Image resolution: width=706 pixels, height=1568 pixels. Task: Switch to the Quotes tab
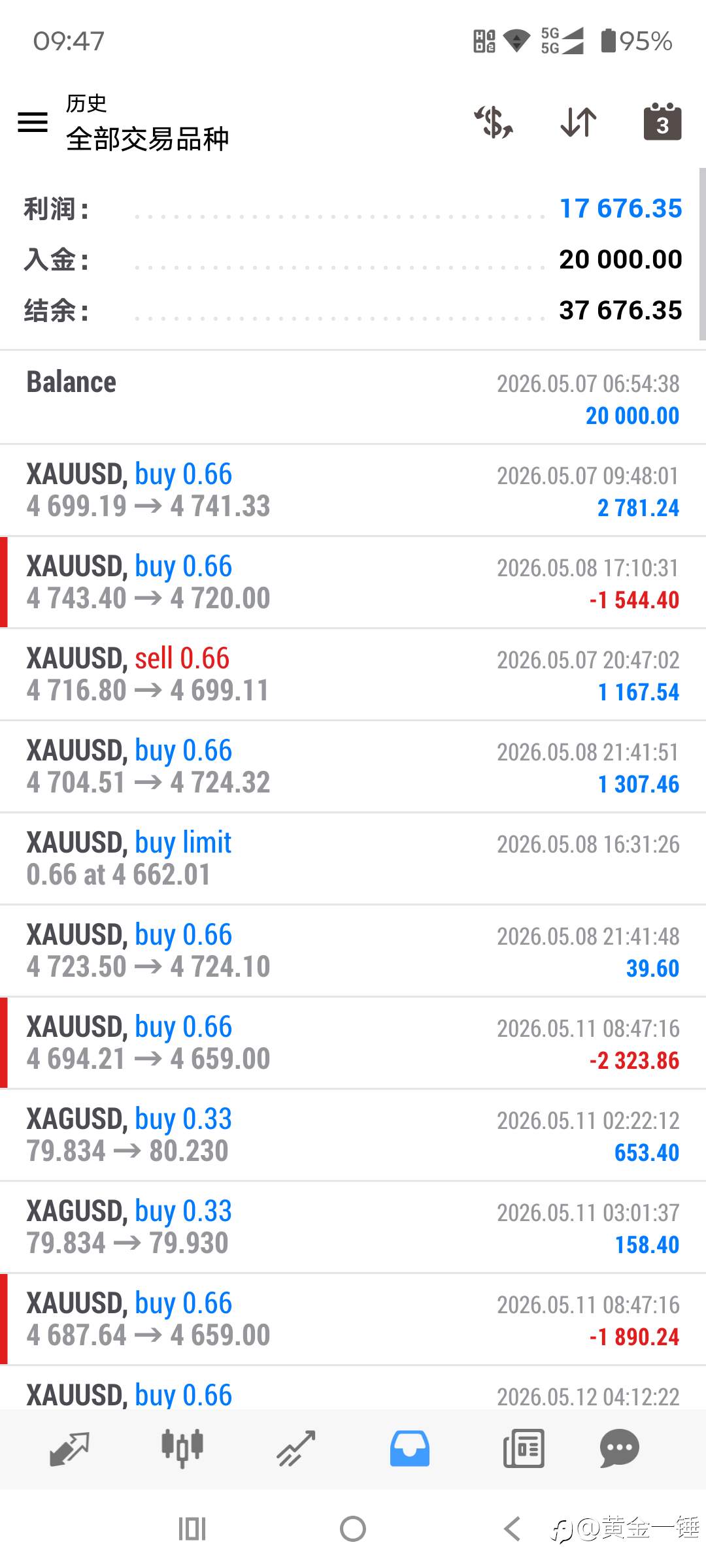click(69, 1449)
